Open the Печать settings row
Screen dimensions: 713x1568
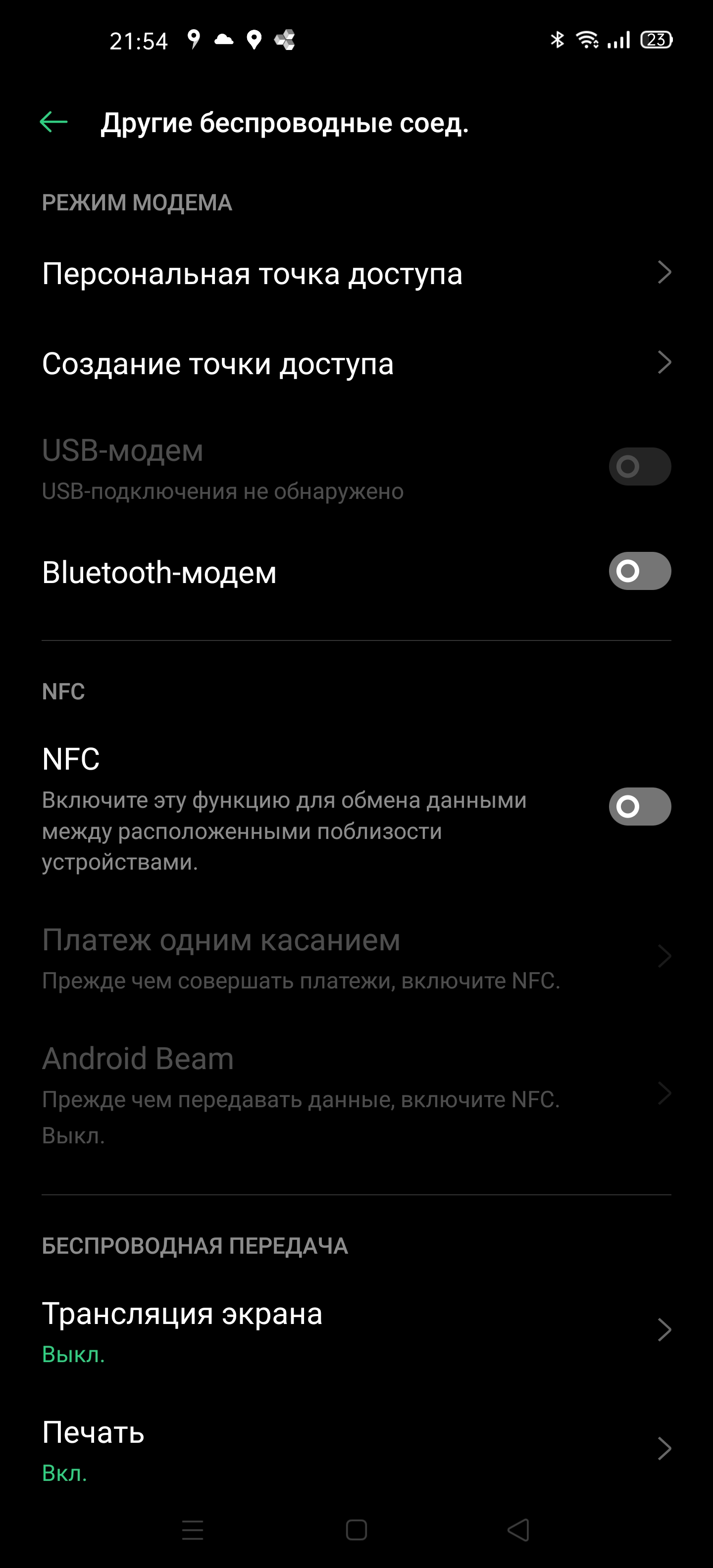pos(356,1450)
